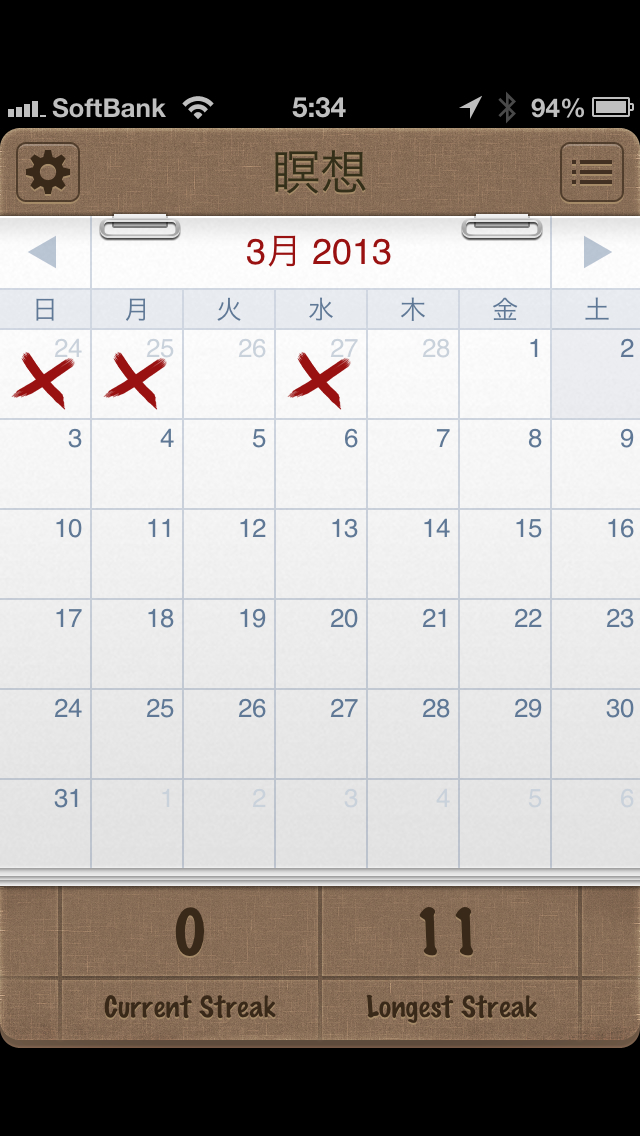Open the list view icon
This screenshot has height=1136, width=640.
(591, 172)
